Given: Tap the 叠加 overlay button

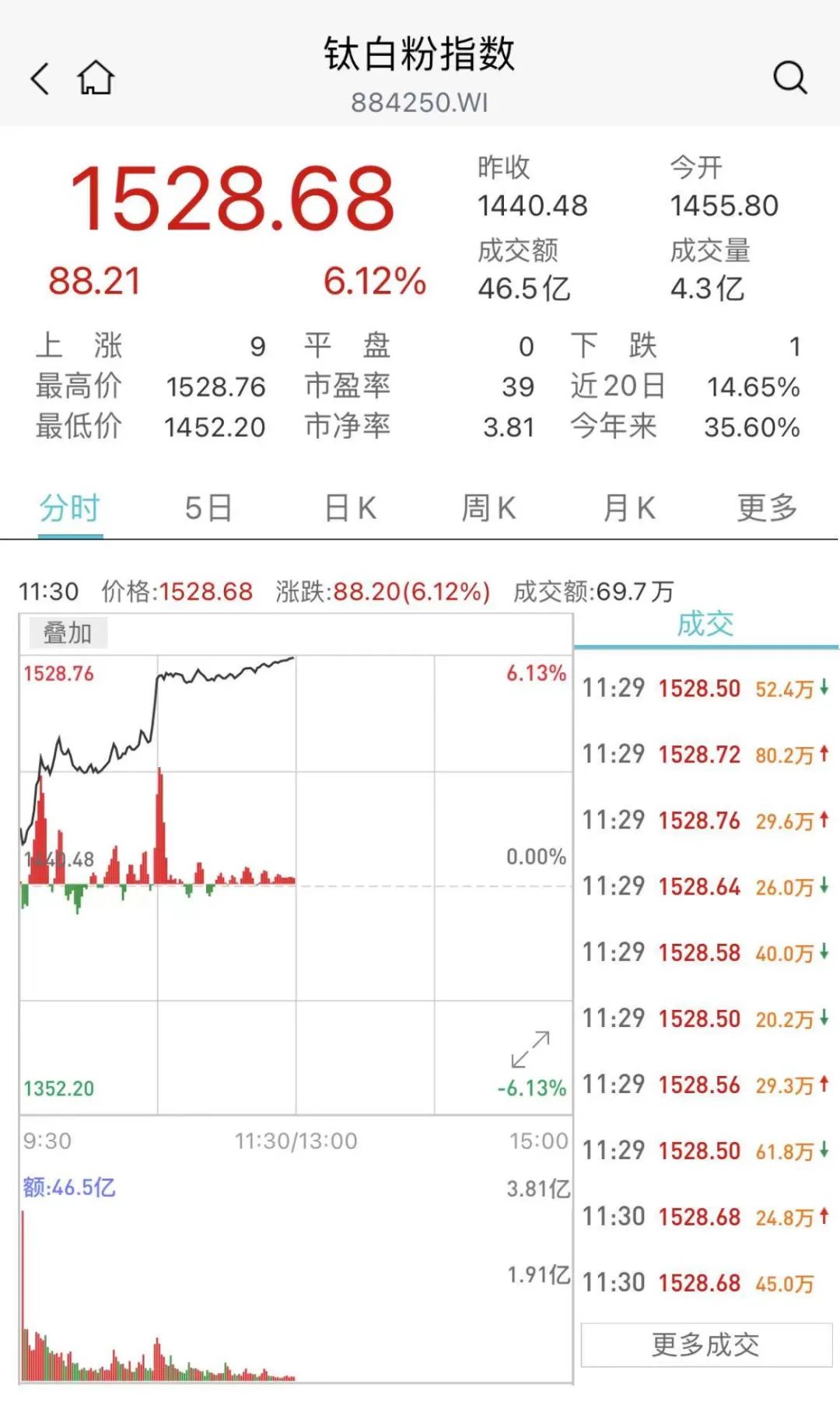Looking at the screenshot, I should coord(68,633).
